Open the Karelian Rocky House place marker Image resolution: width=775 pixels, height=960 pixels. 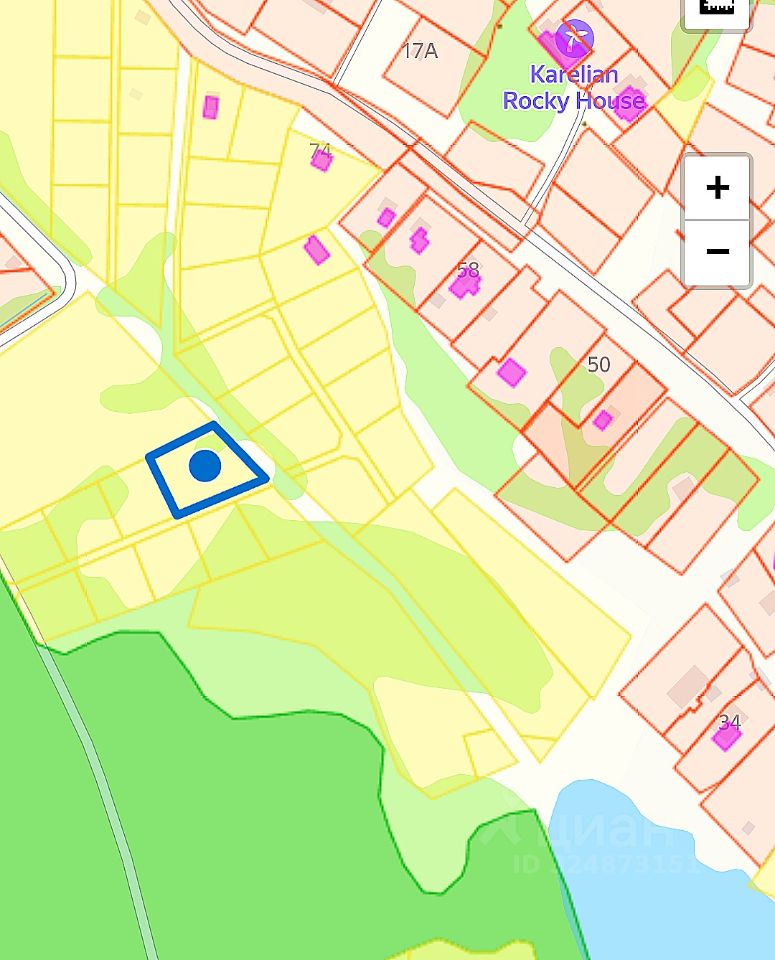574,40
